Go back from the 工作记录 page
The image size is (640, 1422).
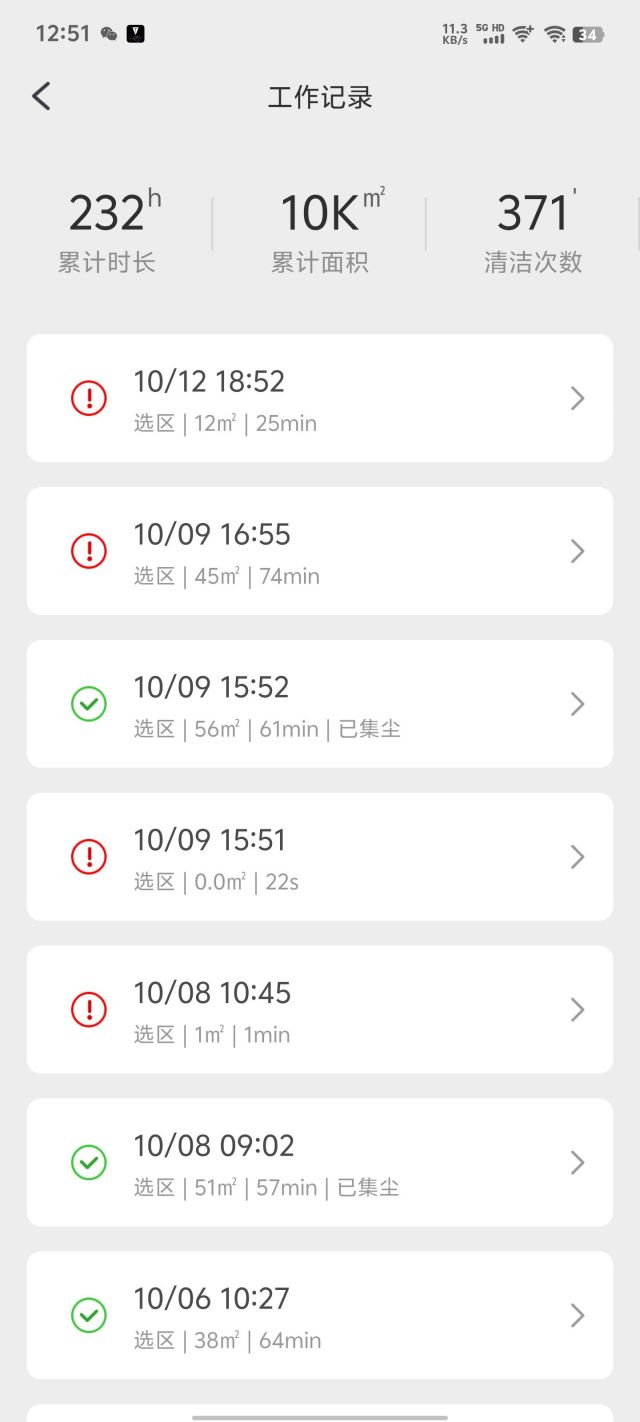coord(41,97)
